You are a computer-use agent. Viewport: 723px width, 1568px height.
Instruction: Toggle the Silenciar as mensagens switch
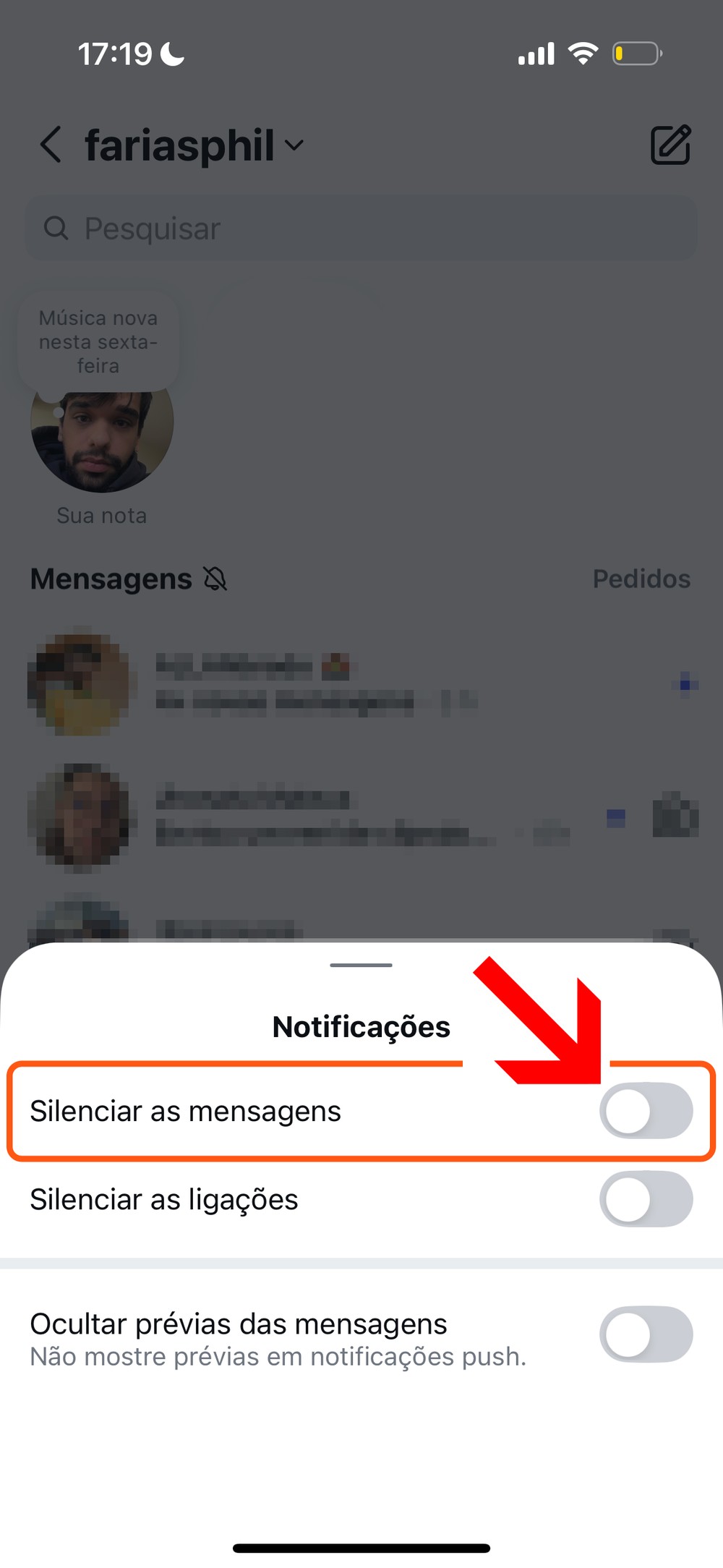646,1110
